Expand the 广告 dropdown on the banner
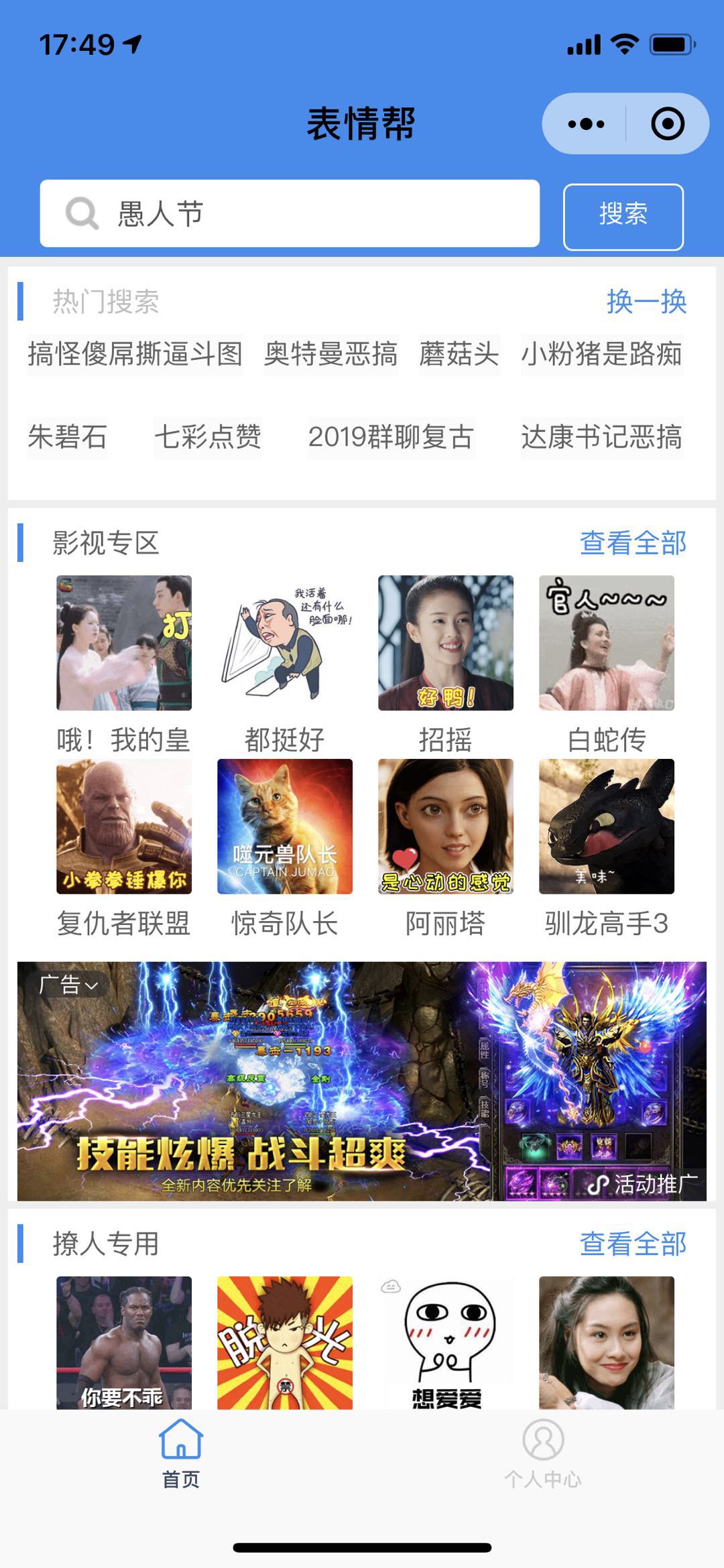This screenshot has height=1568, width=724. point(68,984)
